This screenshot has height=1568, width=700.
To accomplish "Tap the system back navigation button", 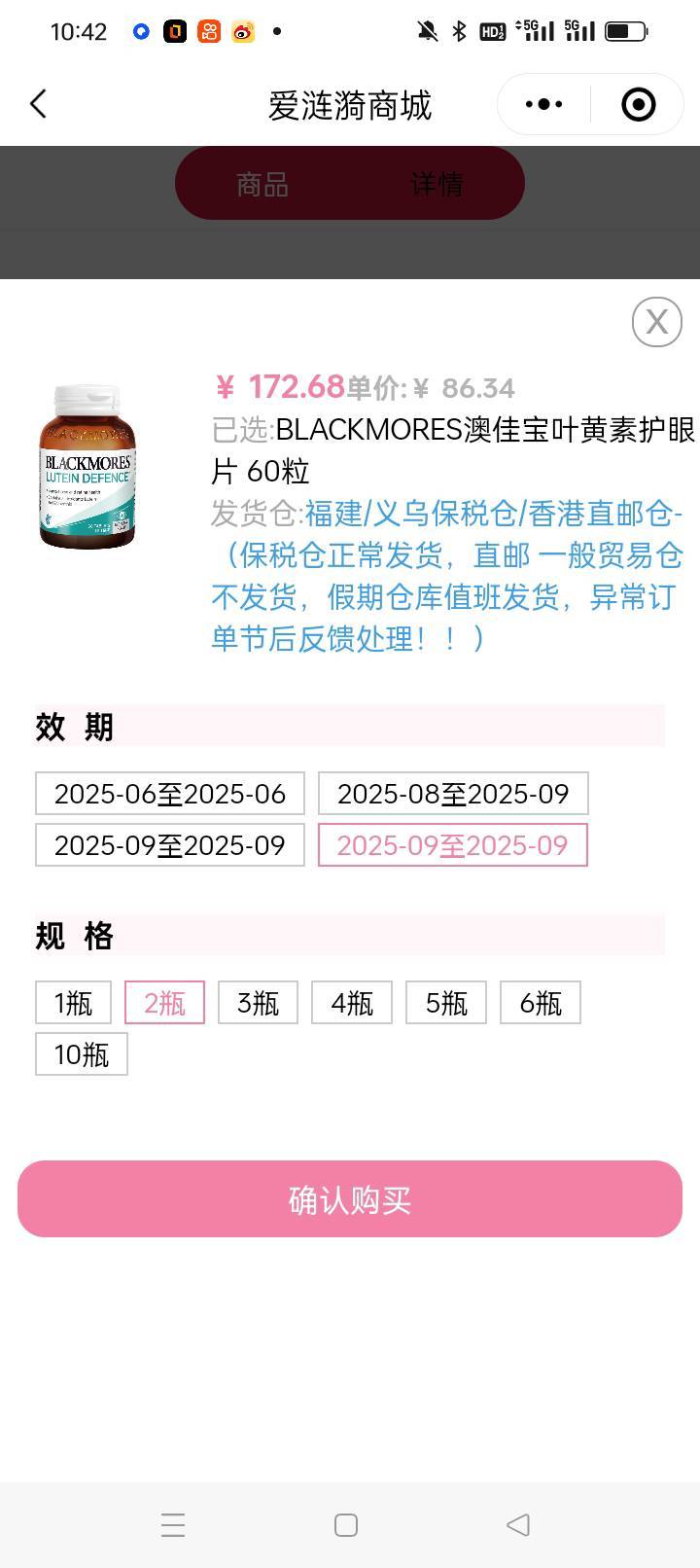I will (x=518, y=1524).
